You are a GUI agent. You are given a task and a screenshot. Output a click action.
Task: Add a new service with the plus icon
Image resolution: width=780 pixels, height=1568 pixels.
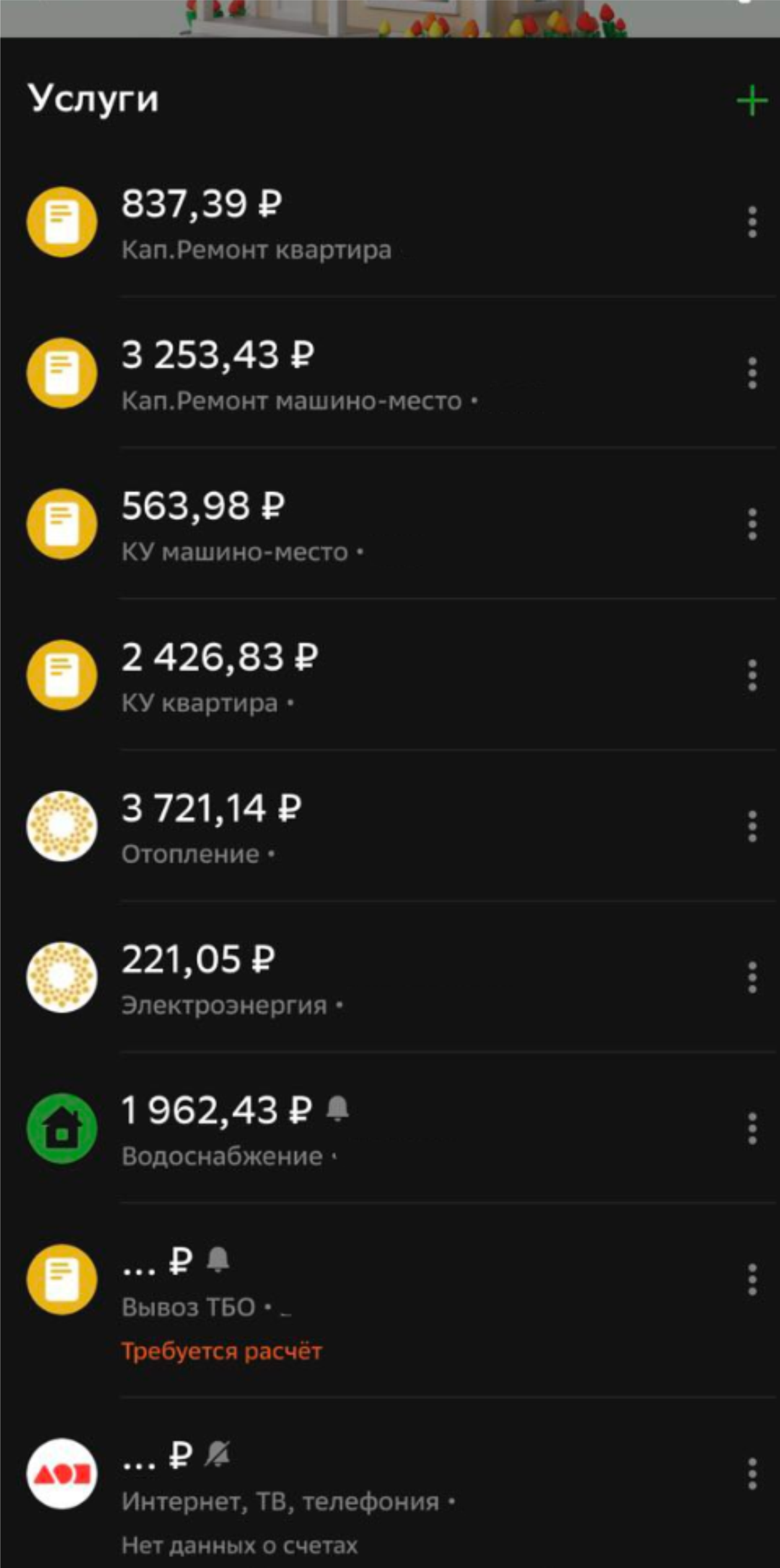752,100
